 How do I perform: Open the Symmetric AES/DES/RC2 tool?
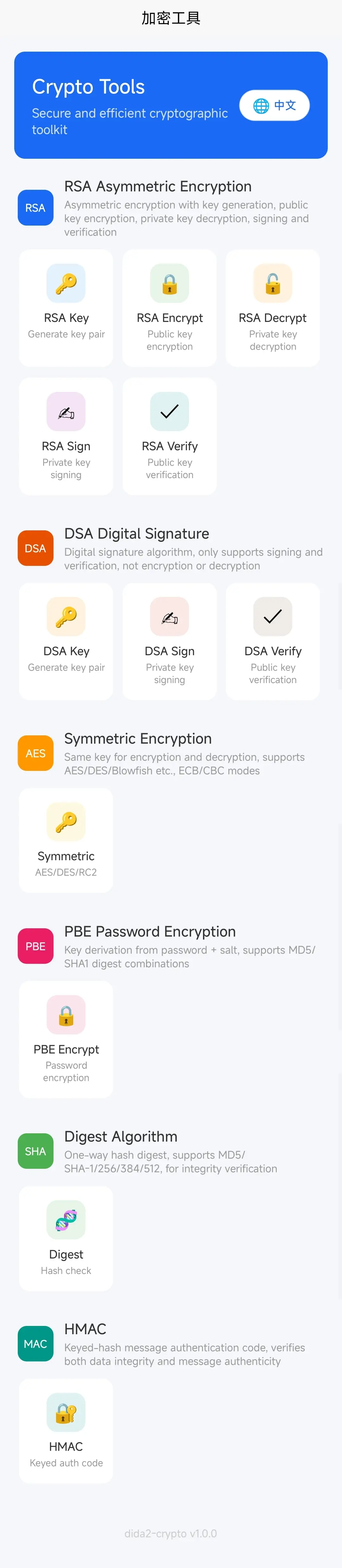tap(66, 840)
